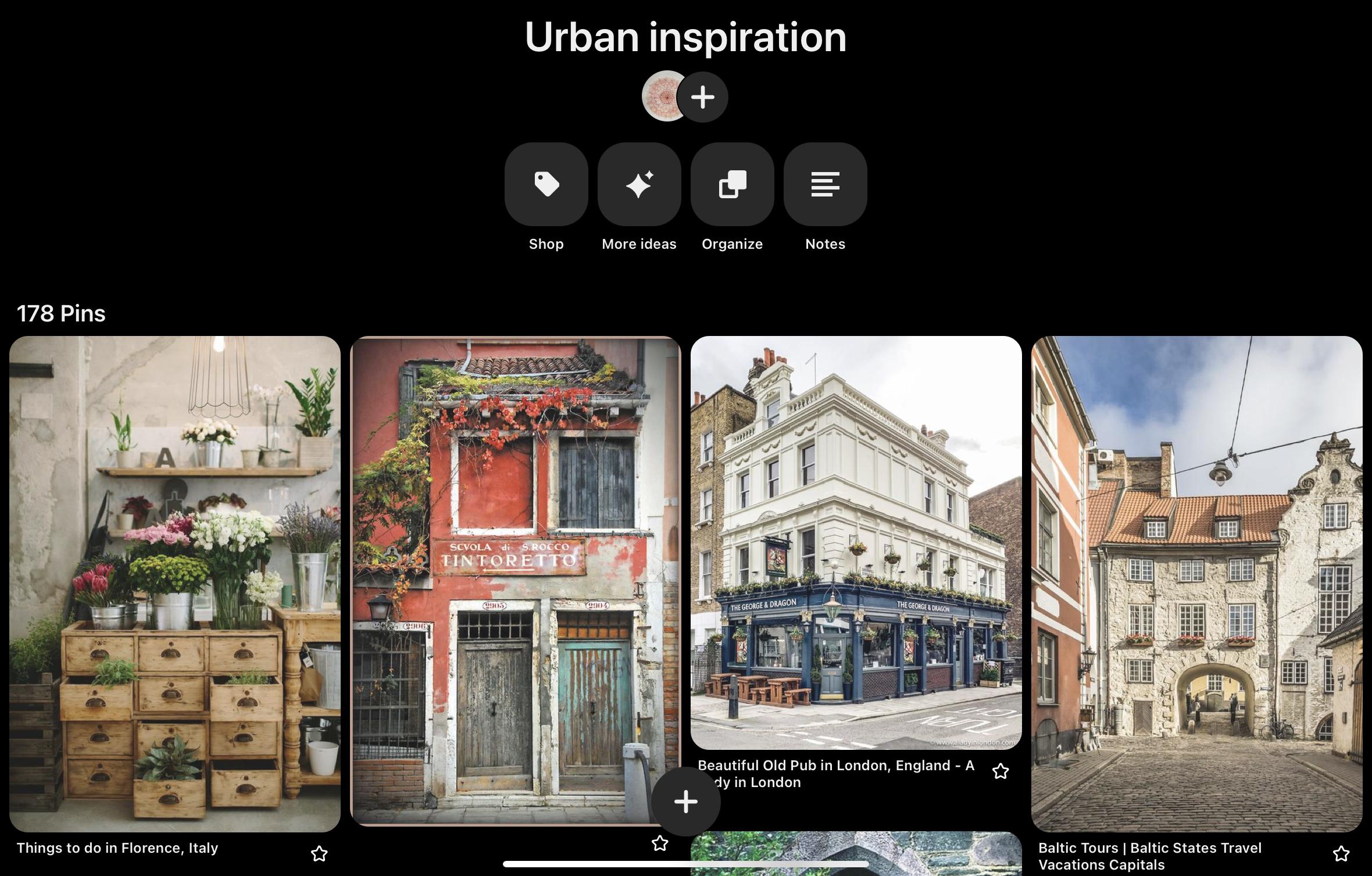Screen dimensions: 1372x876
Task: Favorite the Things to do in Florence pin
Action: (x=319, y=854)
